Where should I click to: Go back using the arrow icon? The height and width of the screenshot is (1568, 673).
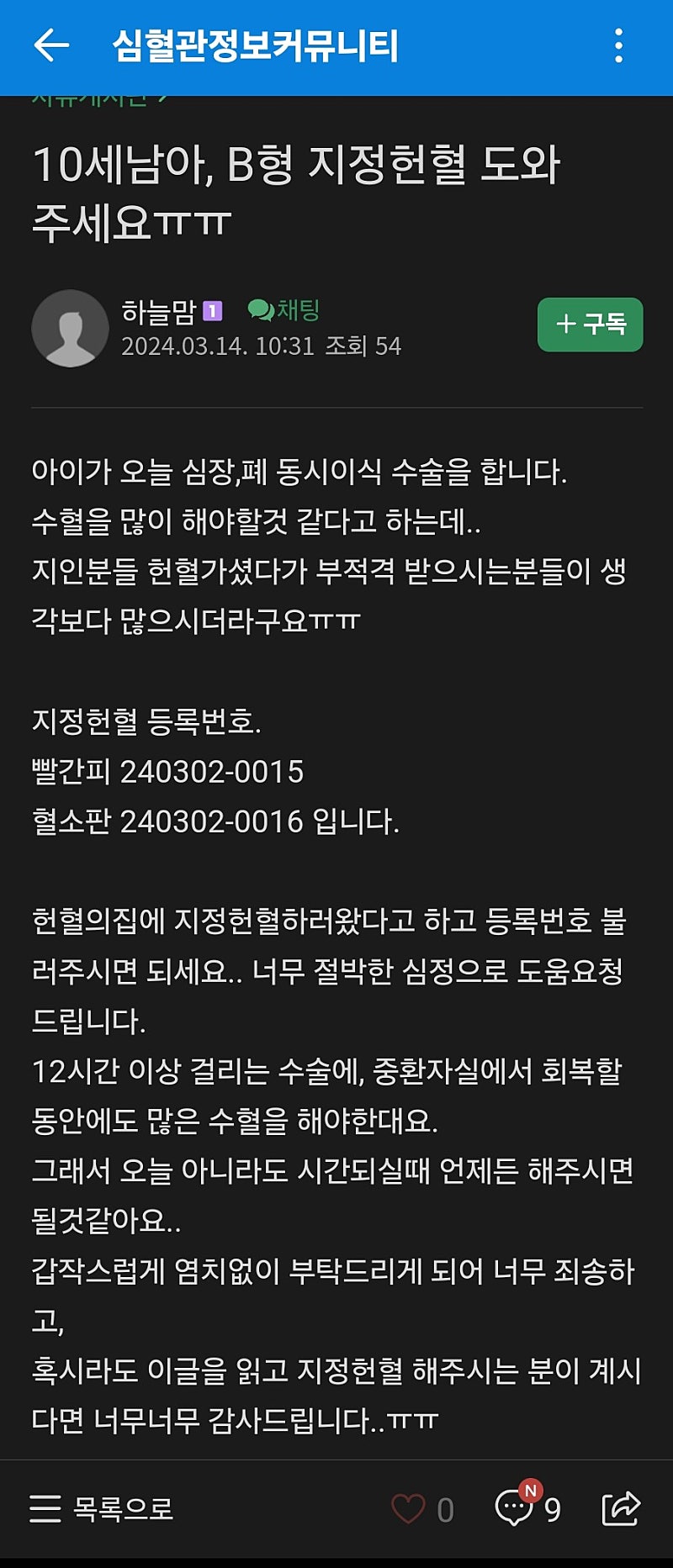50,45
